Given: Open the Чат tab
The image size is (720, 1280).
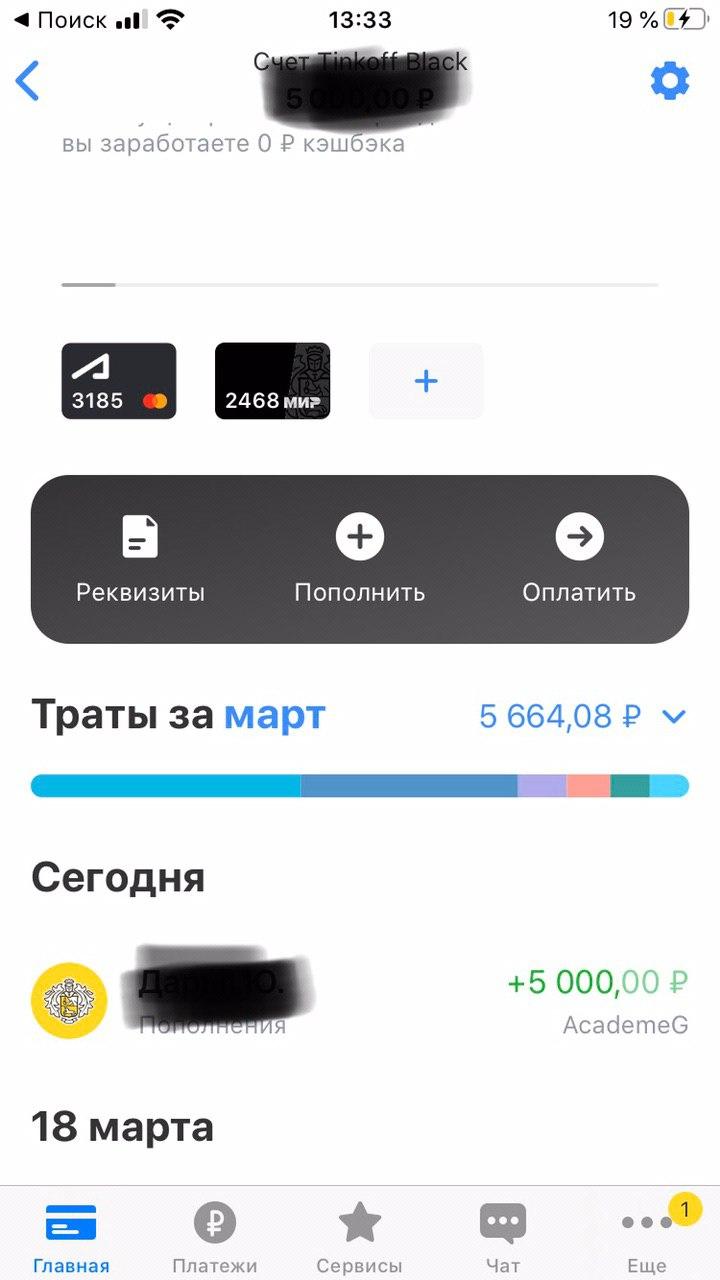Looking at the screenshot, I should 503,1236.
